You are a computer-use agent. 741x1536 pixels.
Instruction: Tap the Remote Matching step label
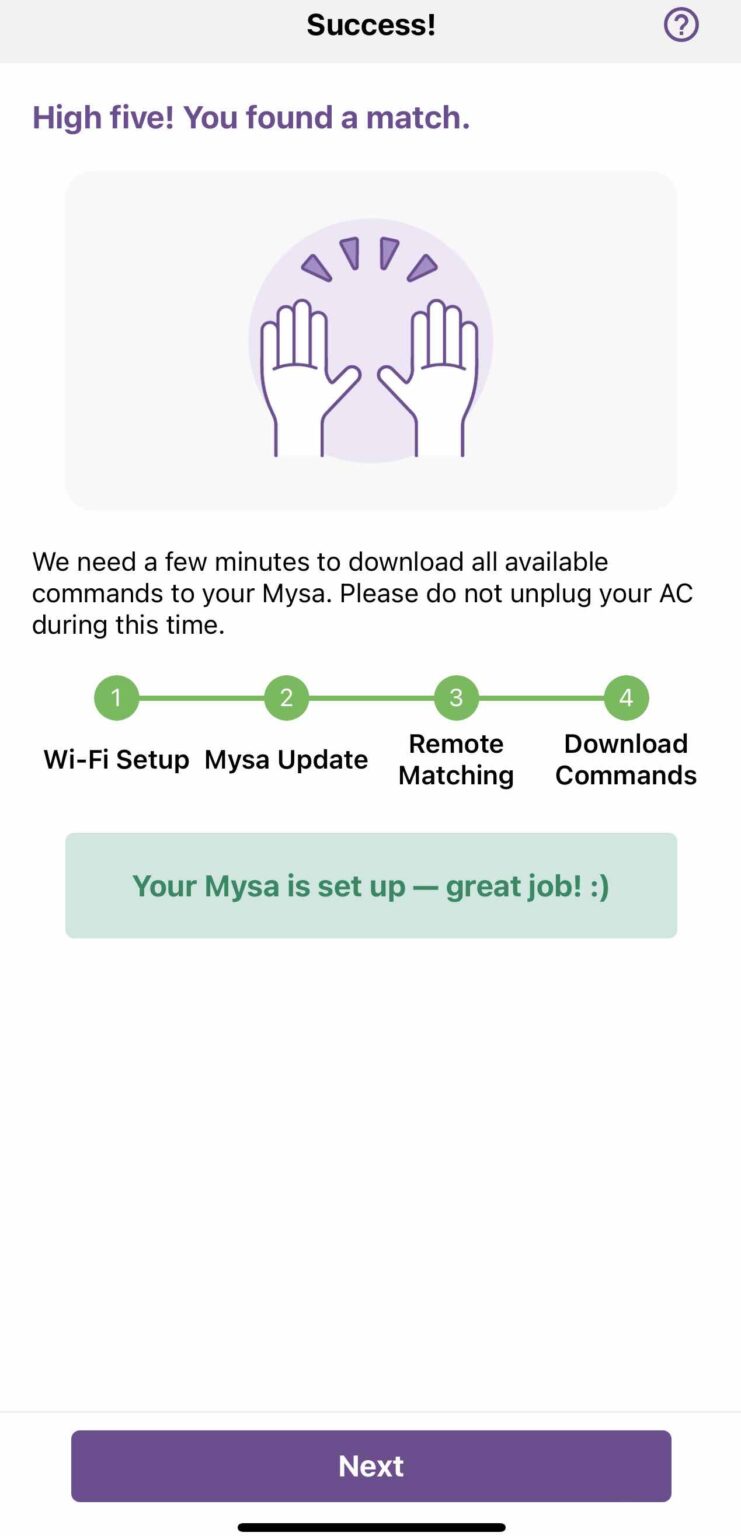[456, 759]
